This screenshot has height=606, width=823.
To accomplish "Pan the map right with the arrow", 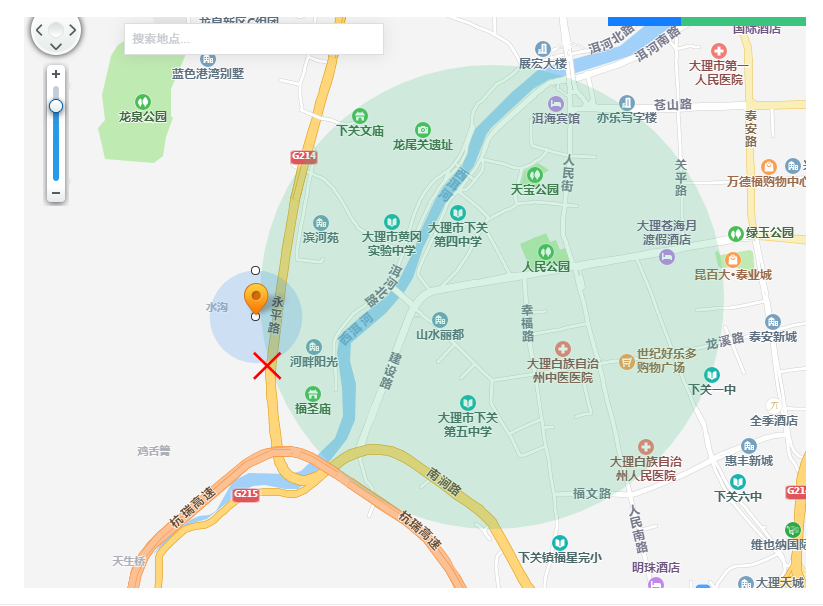I will (x=73, y=30).
